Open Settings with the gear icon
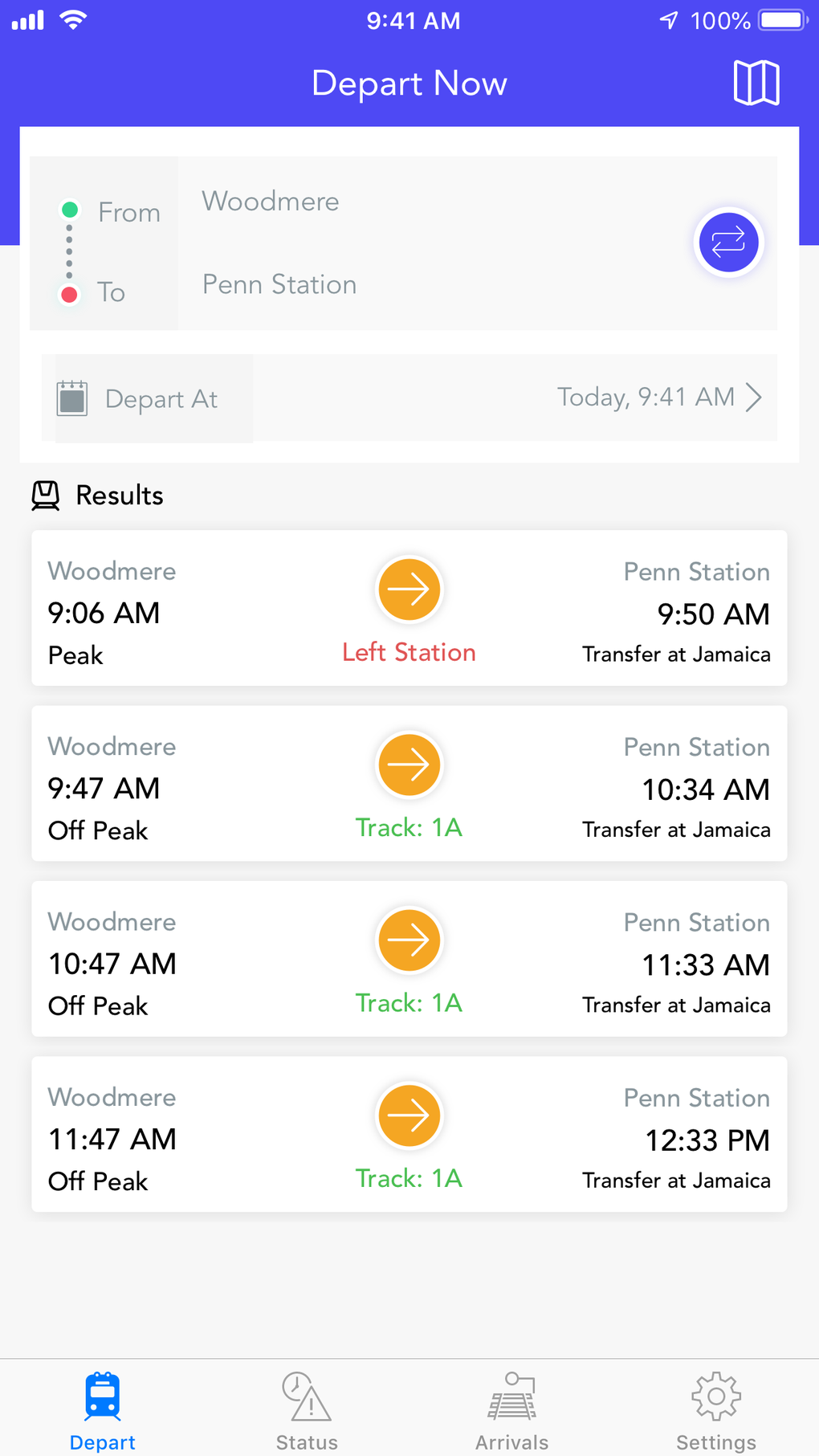819x1456 pixels. pos(715,1397)
